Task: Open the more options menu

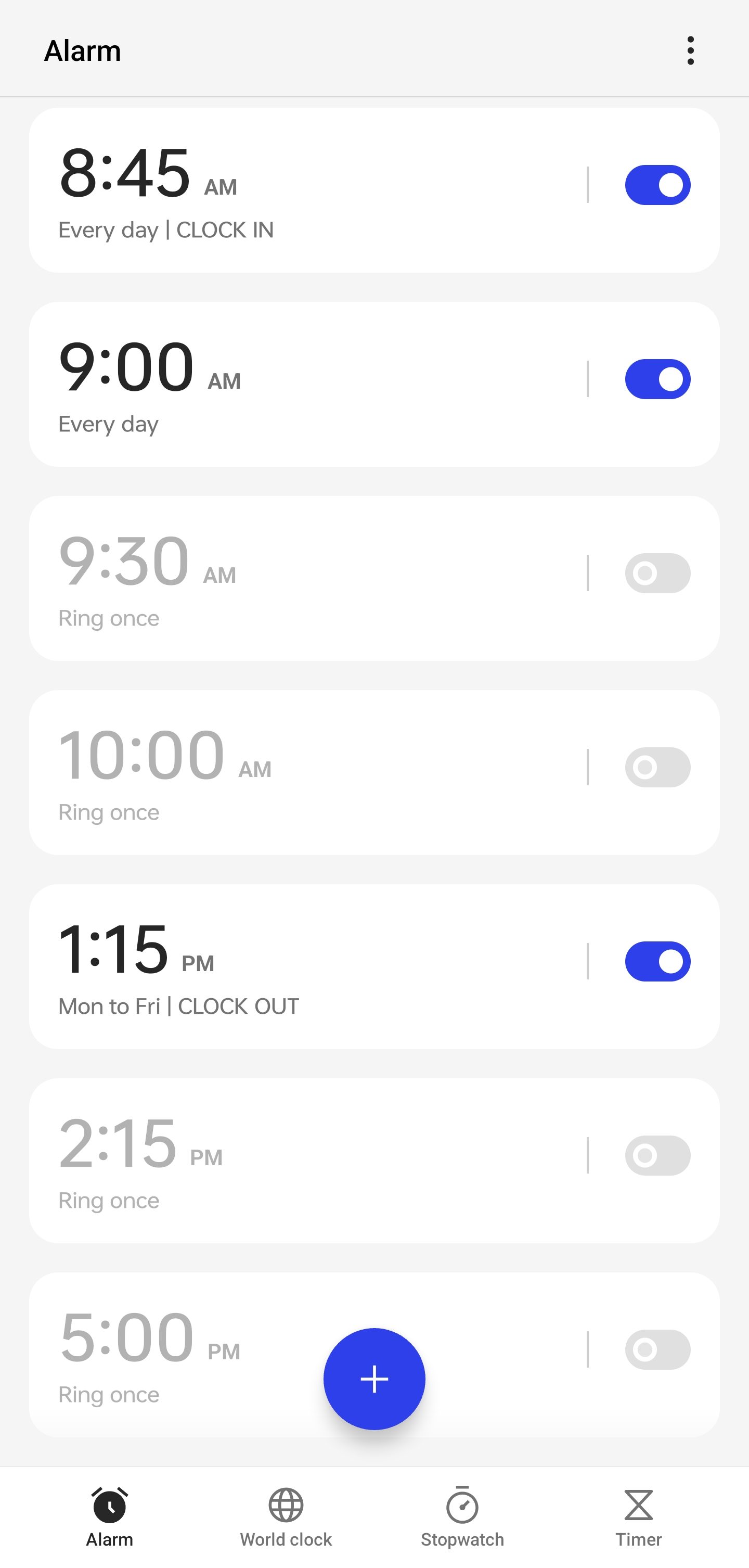Action: tap(691, 51)
